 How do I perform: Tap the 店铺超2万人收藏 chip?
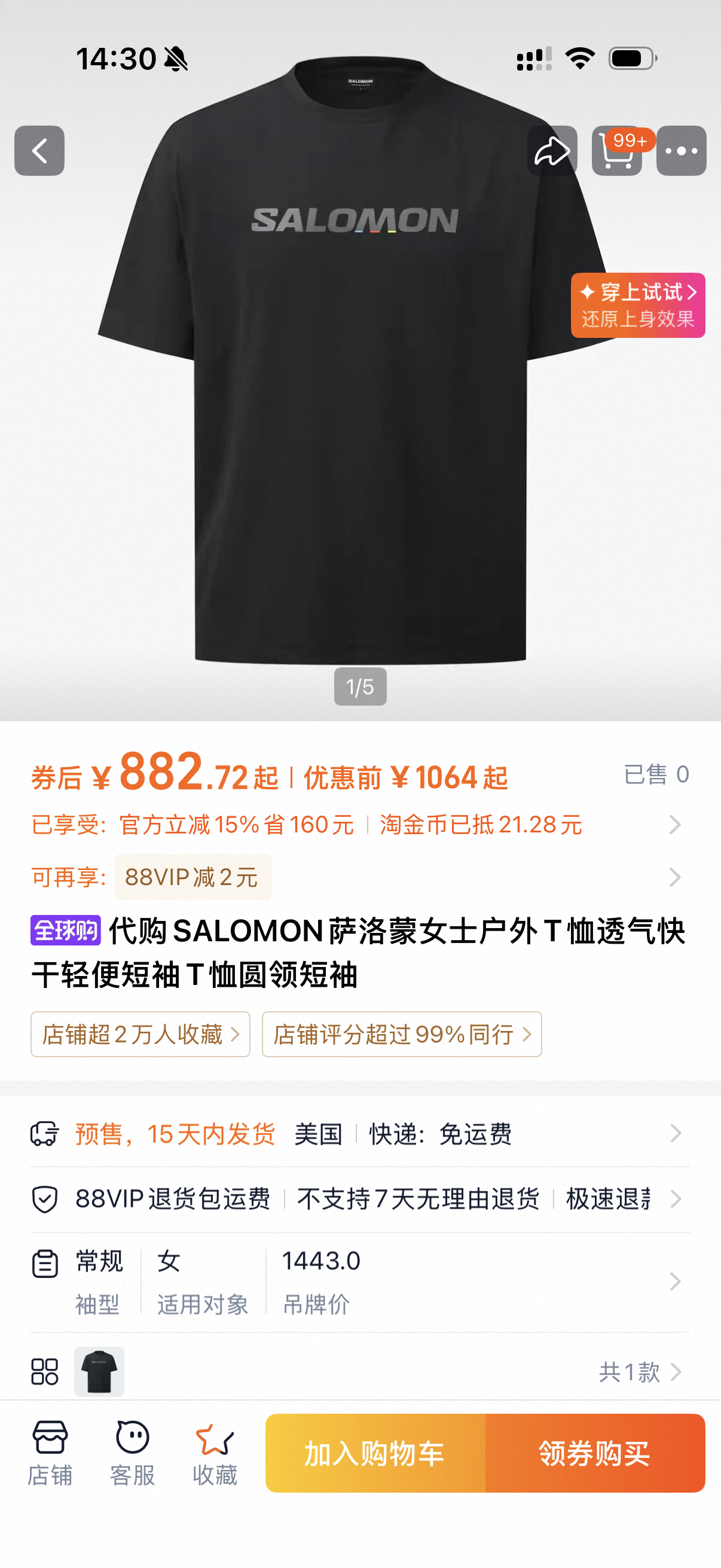pos(140,1034)
